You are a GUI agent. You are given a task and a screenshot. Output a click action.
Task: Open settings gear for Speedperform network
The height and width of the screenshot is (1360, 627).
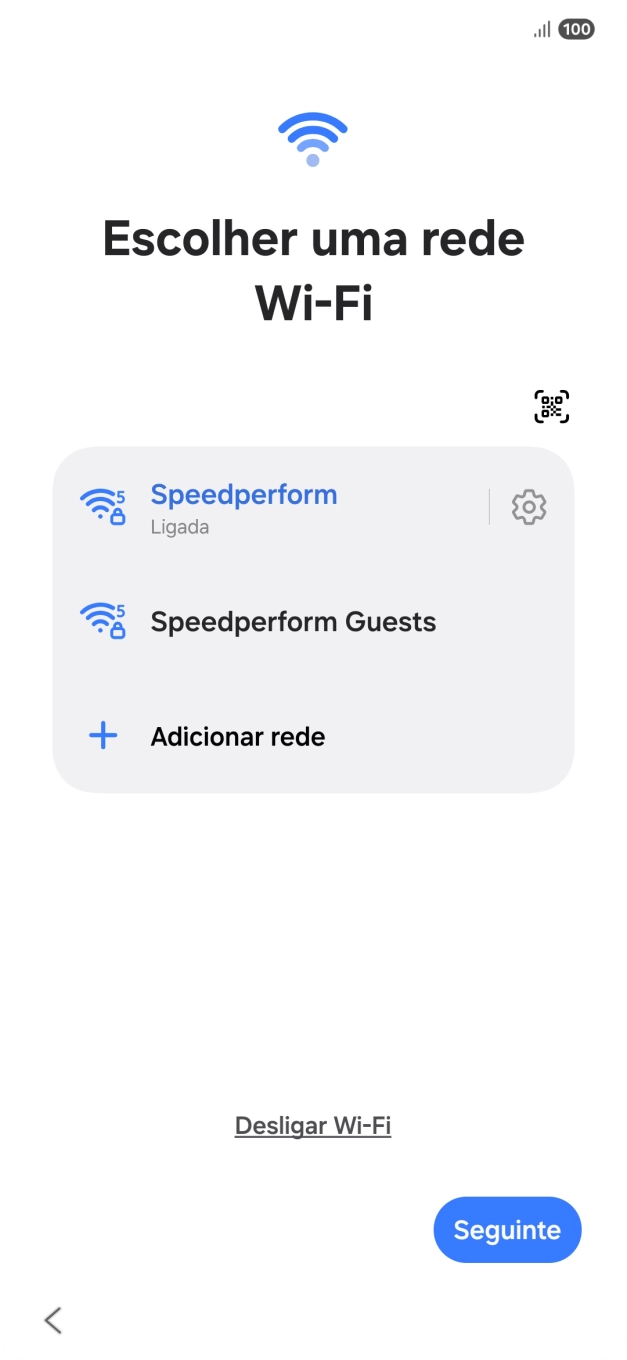(x=529, y=508)
